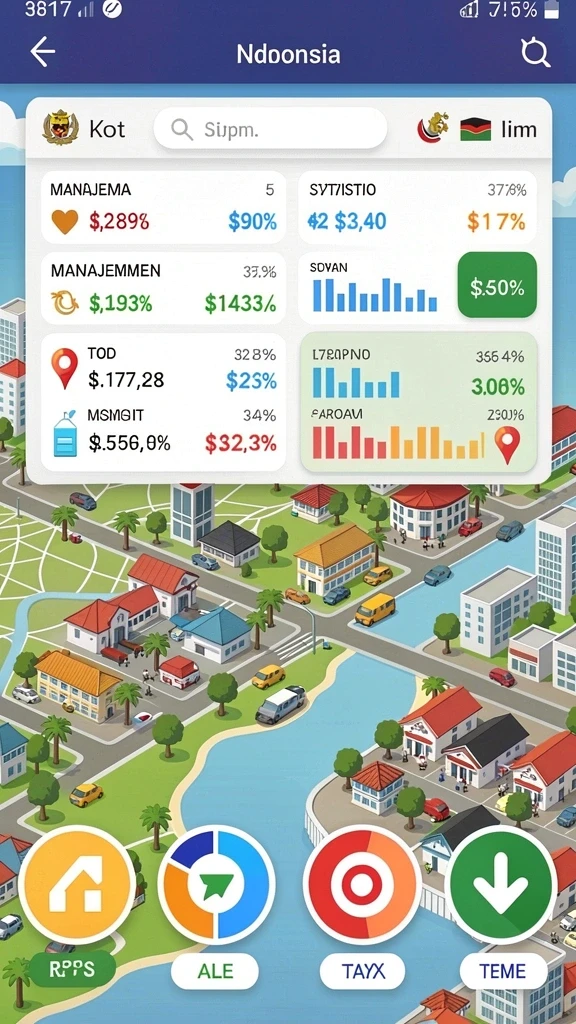Open the orange home button labeled RPPS

point(77,886)
